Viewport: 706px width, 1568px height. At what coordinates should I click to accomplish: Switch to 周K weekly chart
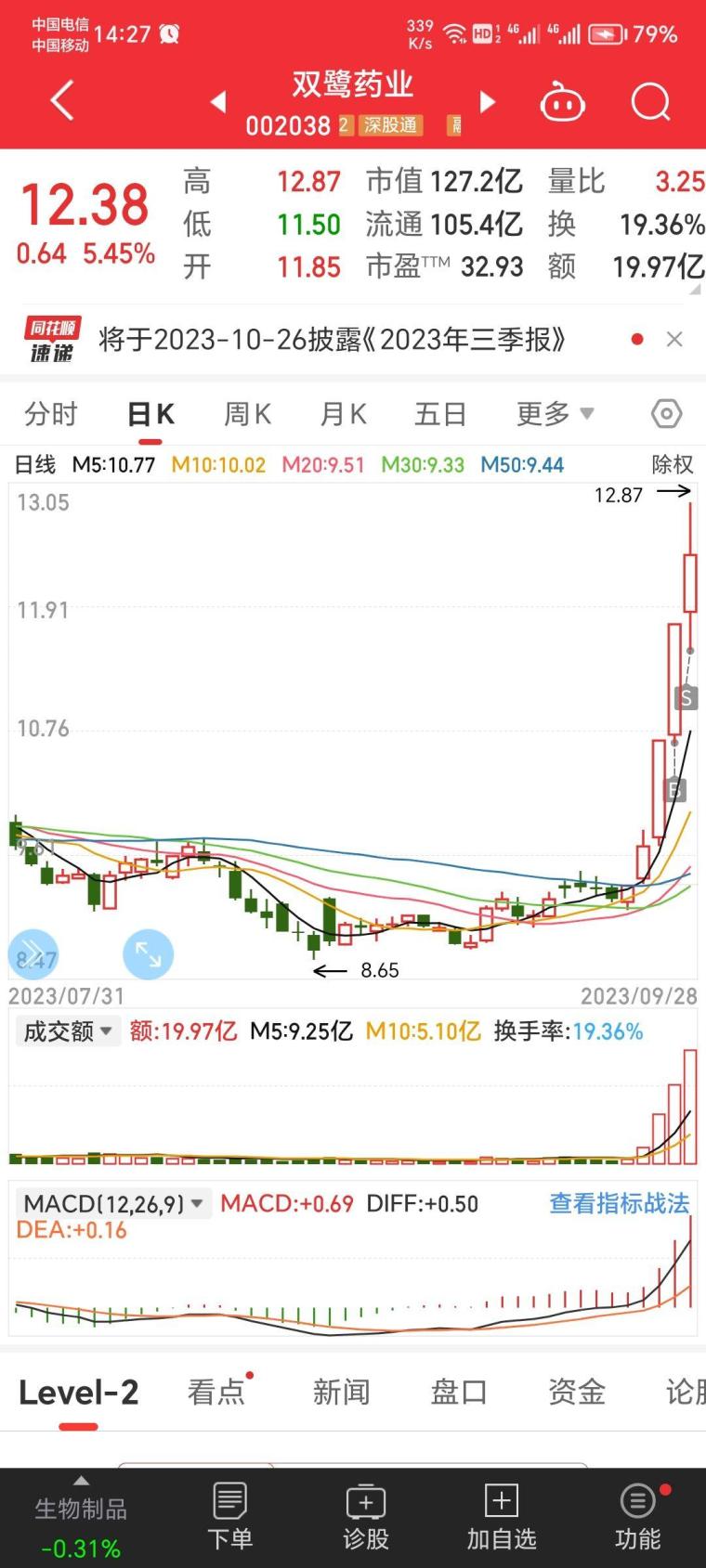pyautogui.click(x=247, y=414)
